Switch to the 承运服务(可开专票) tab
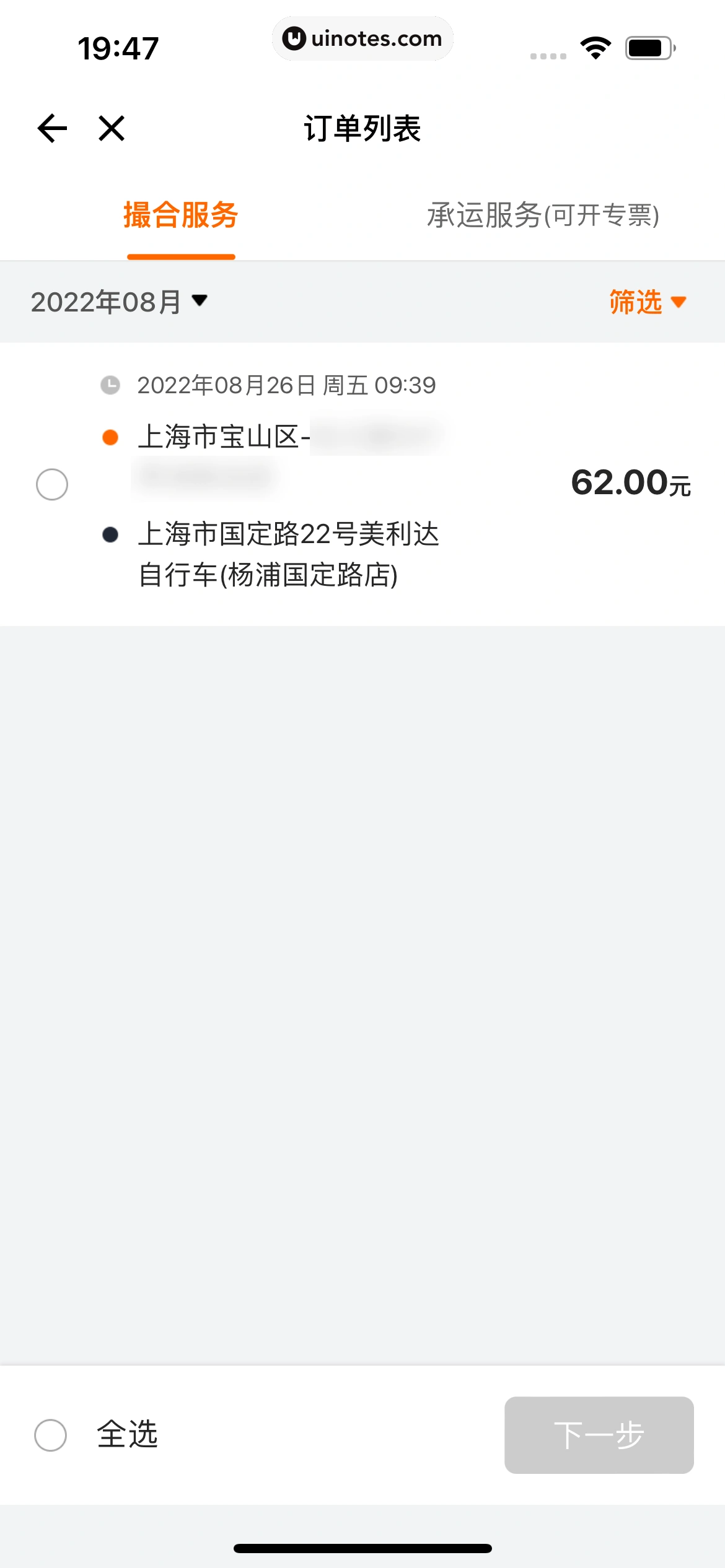 pos(543,216)
